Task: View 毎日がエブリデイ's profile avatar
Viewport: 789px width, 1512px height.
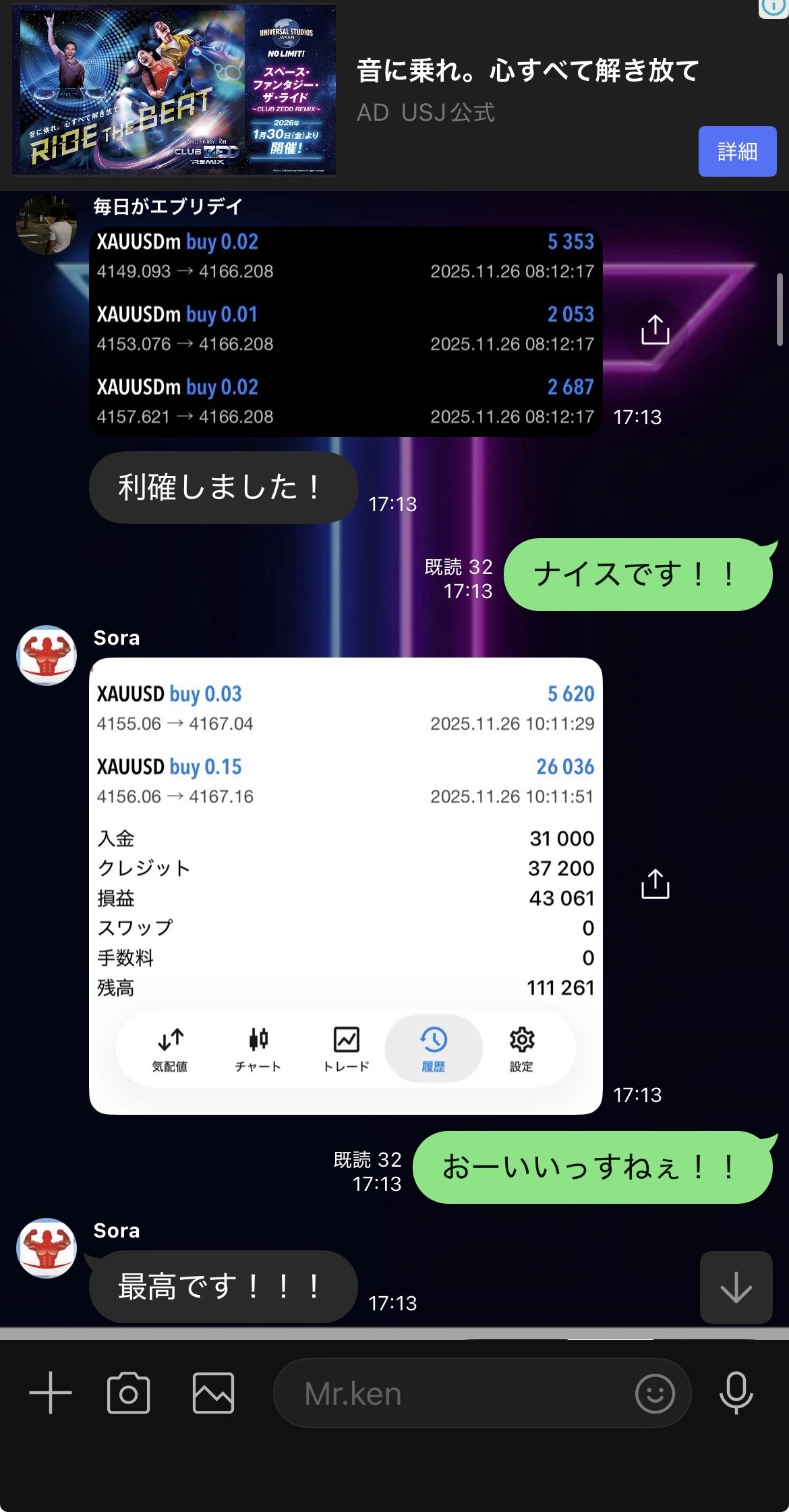Action: (46, 225)
